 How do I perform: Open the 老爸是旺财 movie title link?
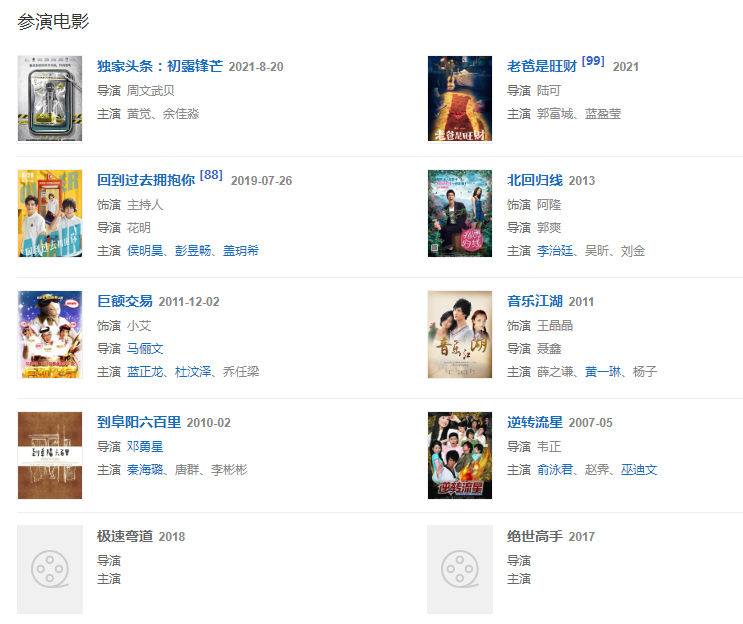[x=541, y=67]
